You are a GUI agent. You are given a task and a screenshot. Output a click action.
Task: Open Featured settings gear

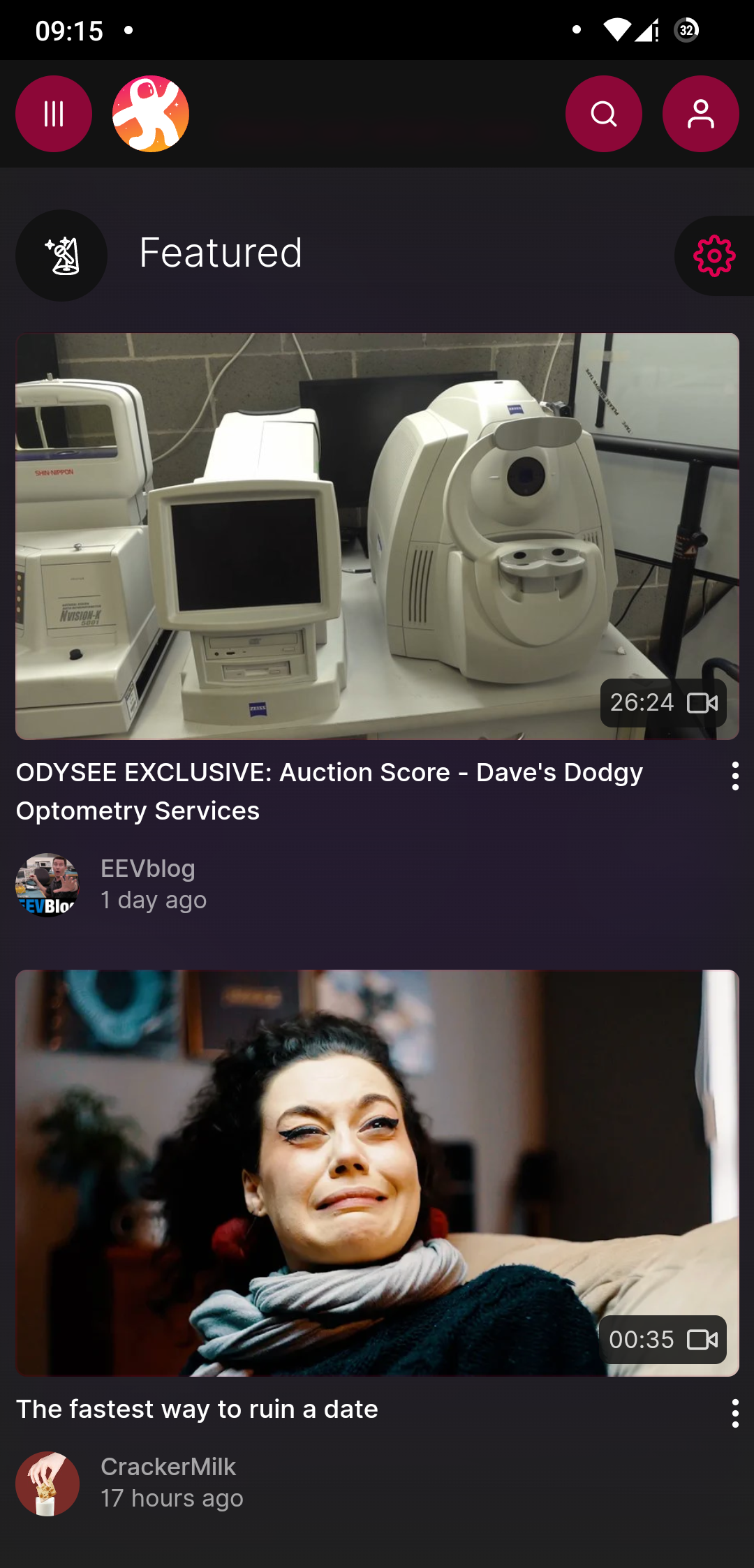click(714, 256)
